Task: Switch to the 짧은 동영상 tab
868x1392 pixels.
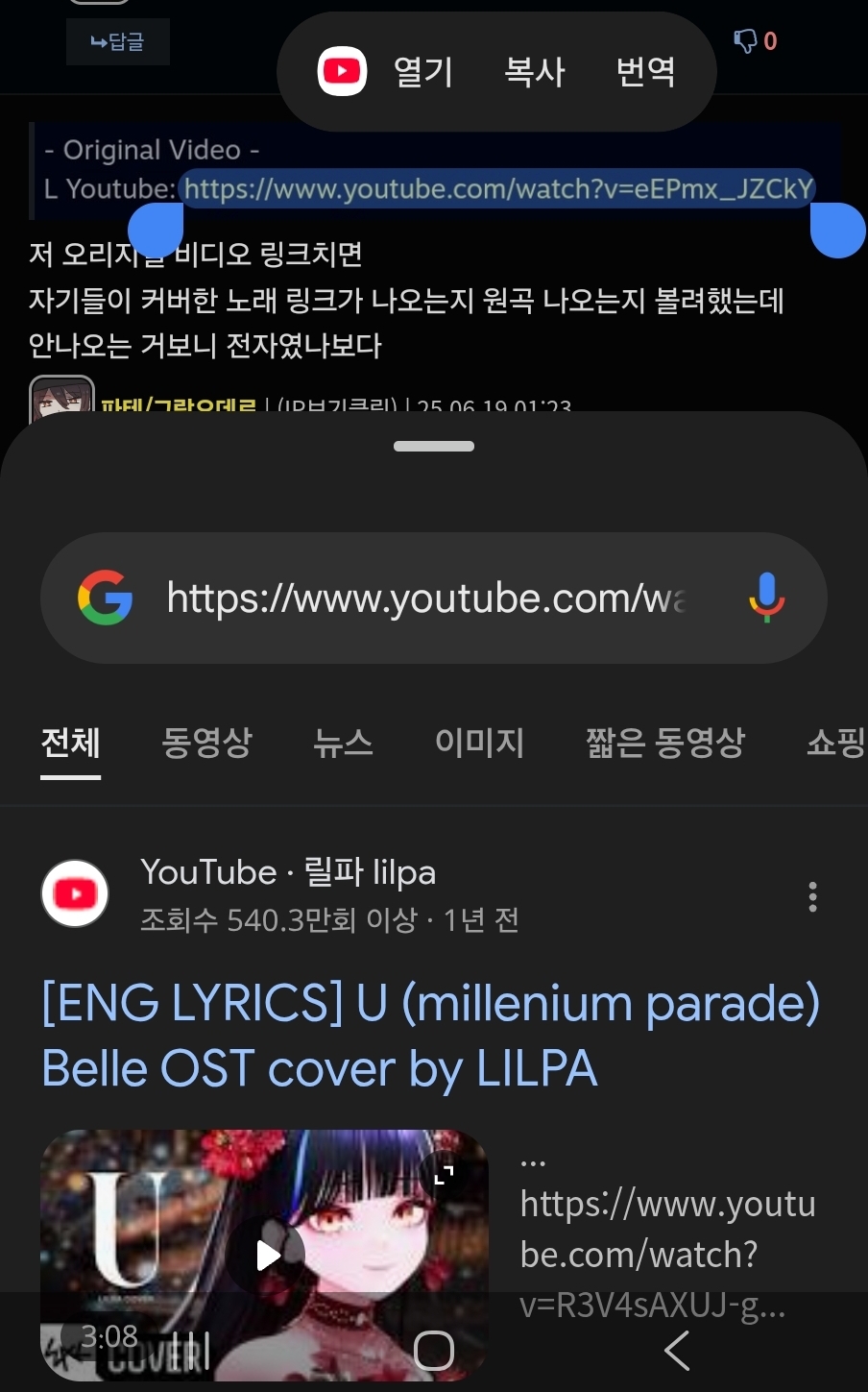Action: pyautogui.click(x=665, y=742)
